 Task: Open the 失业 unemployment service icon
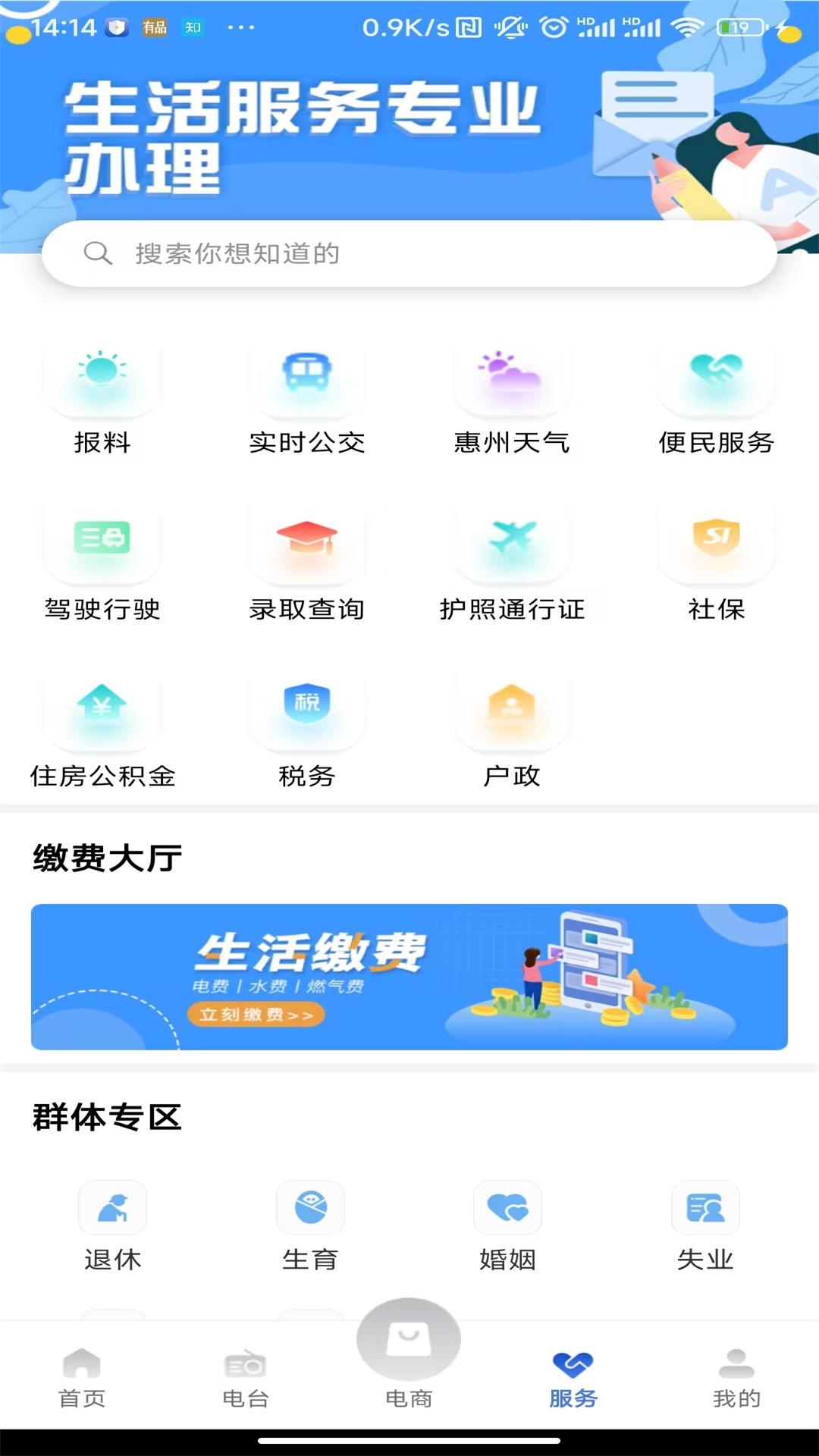705,1208
